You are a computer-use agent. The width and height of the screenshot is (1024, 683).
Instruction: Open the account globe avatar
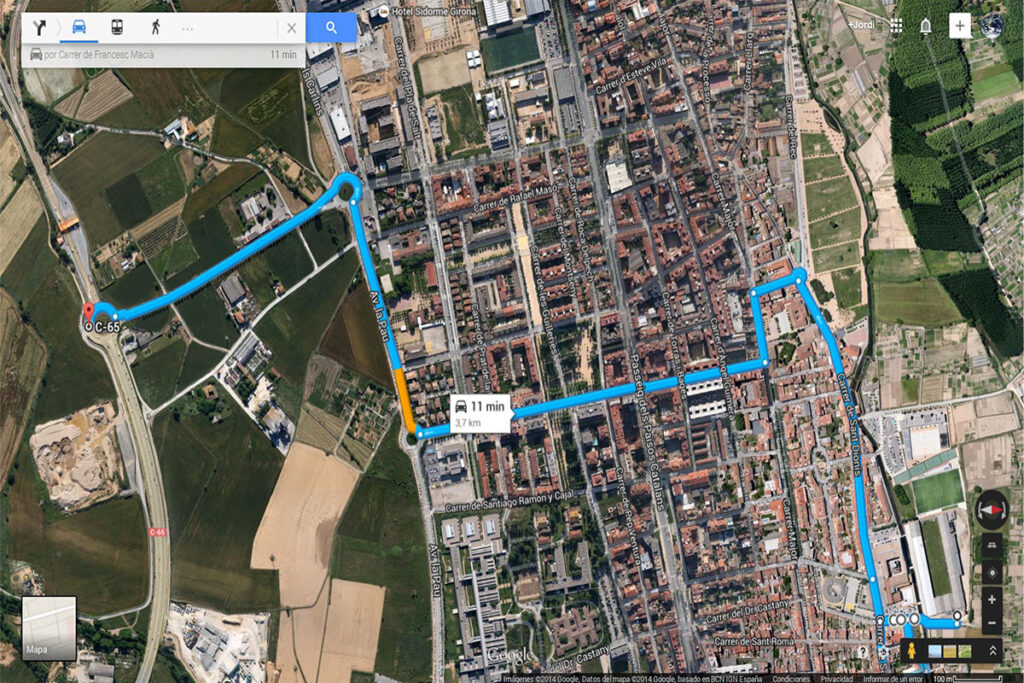(992, 26)
